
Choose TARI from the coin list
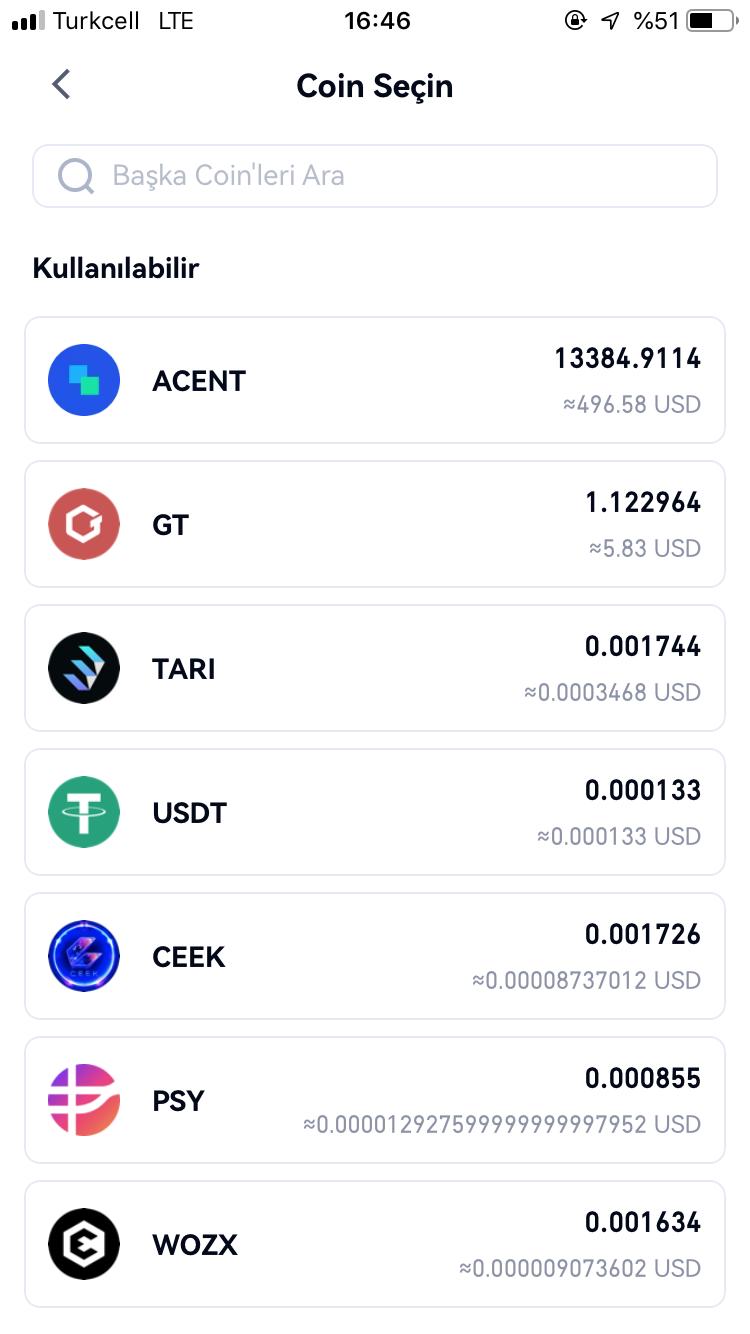[375, 668]
